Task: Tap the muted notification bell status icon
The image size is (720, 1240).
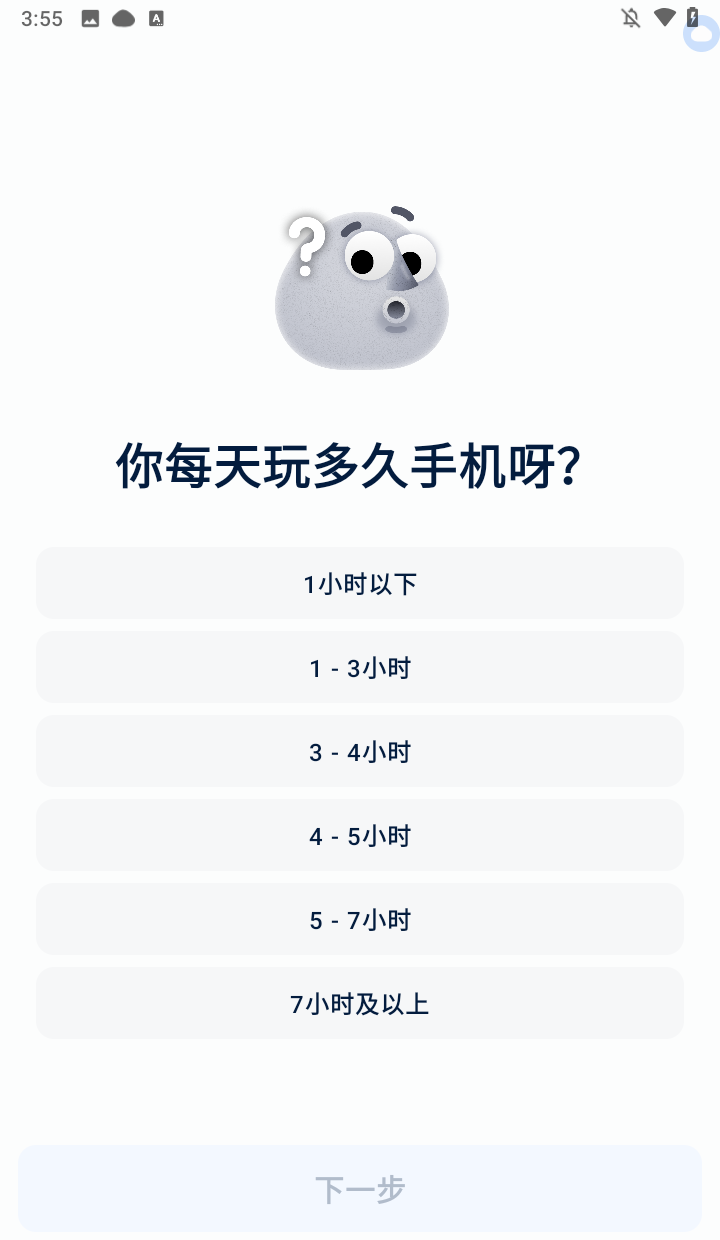Action: click(x=631, y=17)
